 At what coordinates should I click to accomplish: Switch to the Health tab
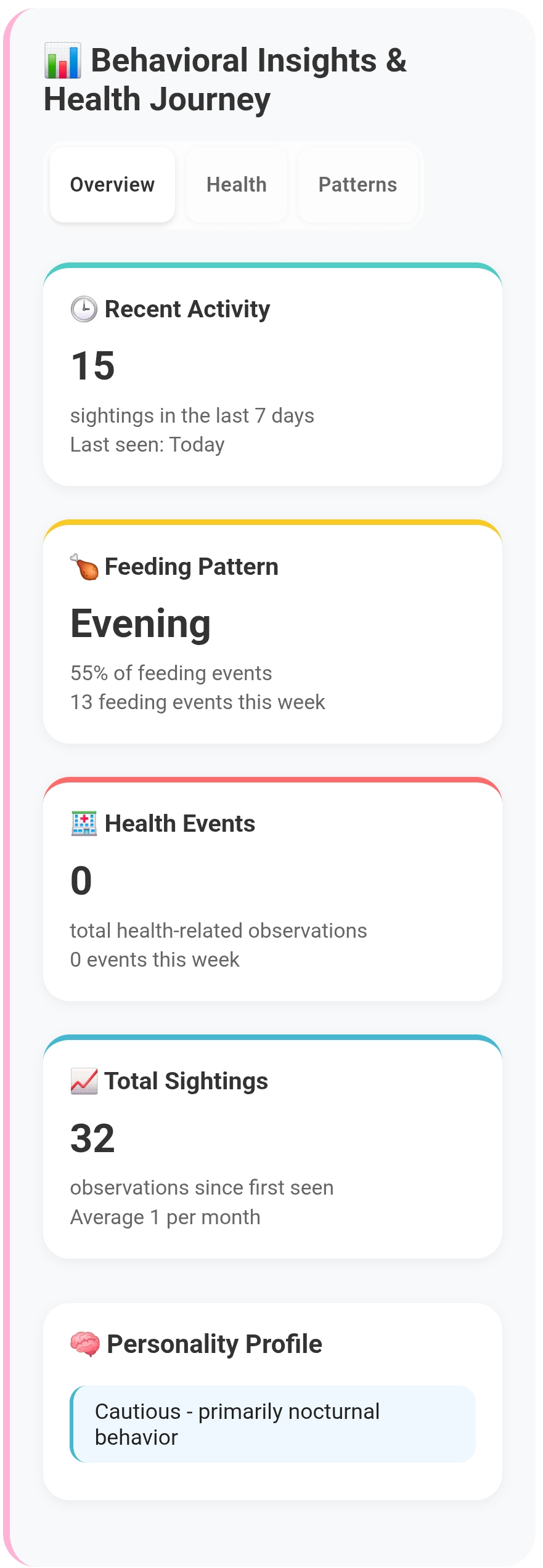point(236,185)
